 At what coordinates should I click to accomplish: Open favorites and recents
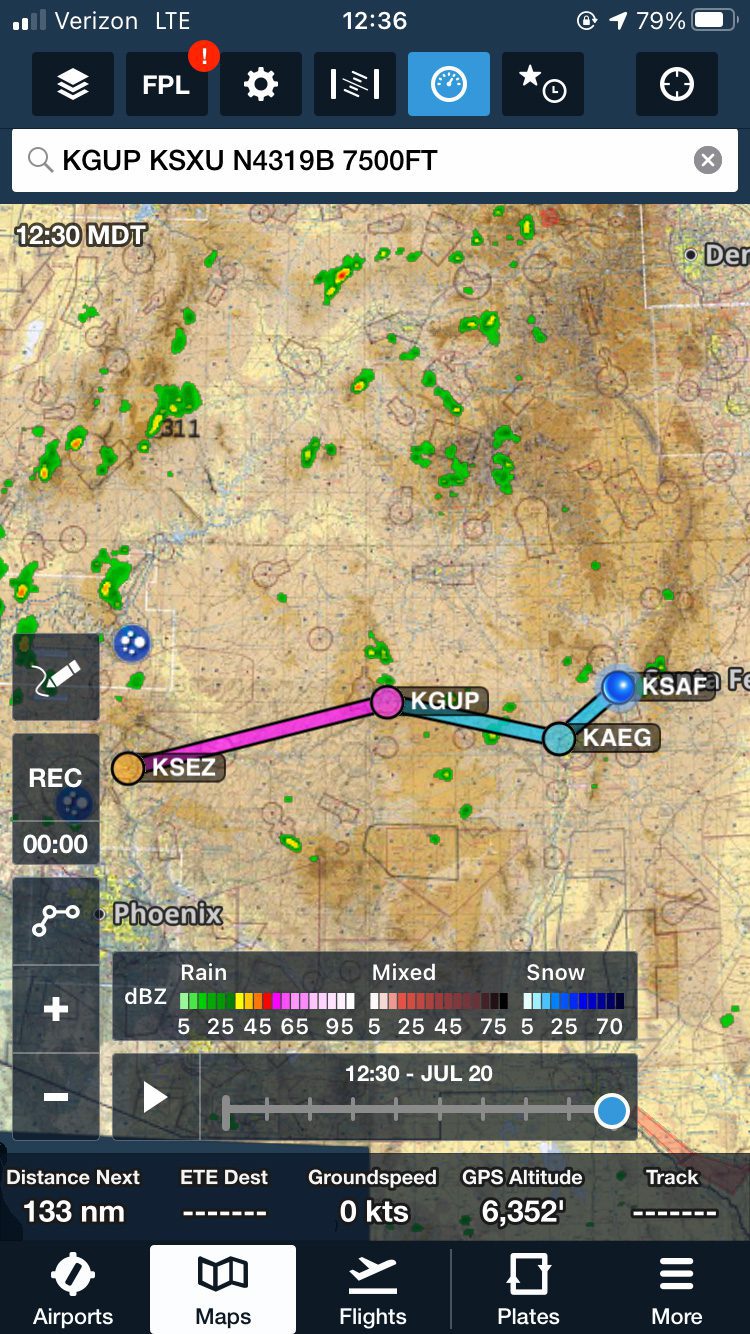pyautogui.click(x=542, y=84)
